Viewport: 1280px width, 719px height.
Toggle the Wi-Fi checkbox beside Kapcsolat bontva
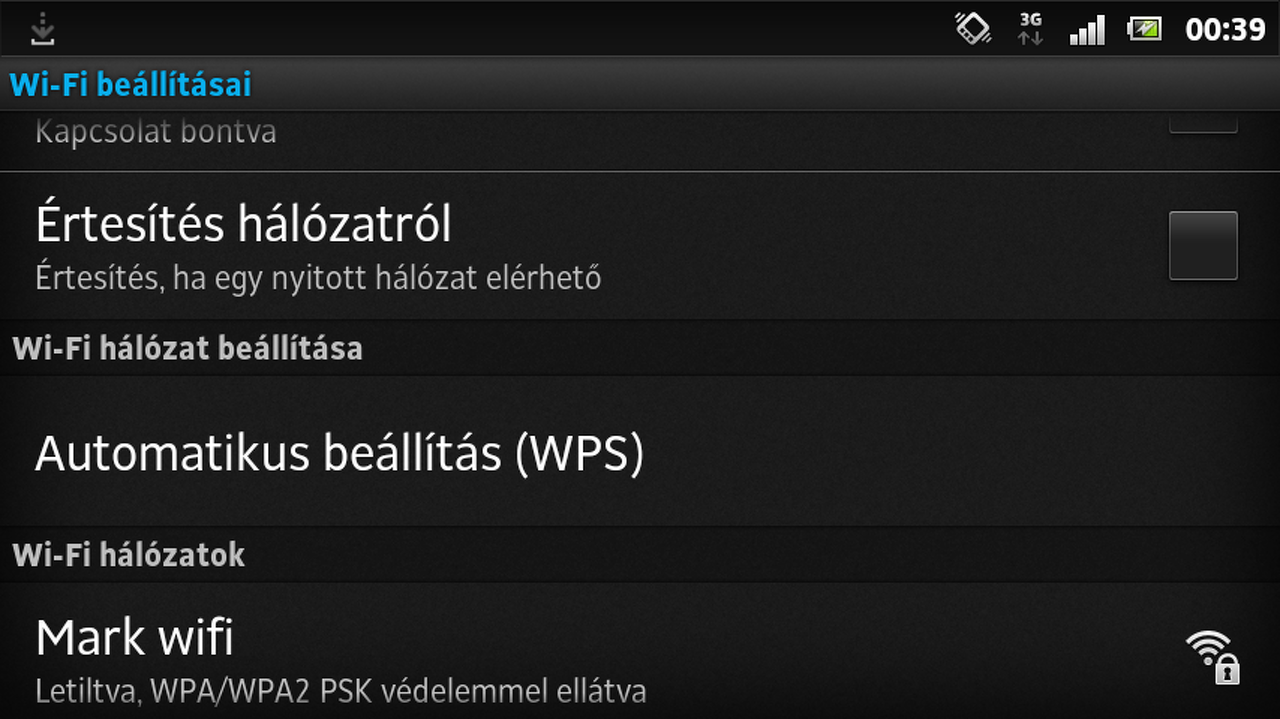click(1203, 124)
